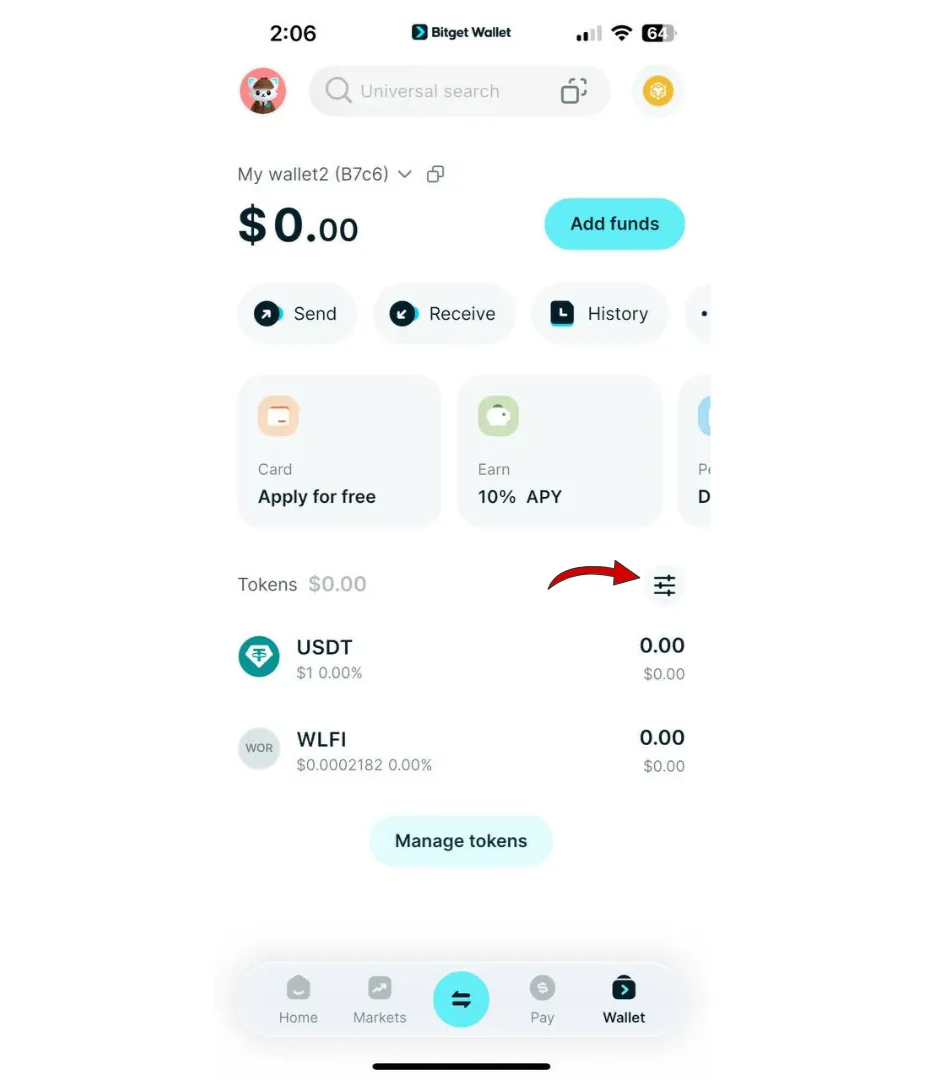This screenshot has width=930, height=1080.
Task: Expand the My wallet2 dropdown
Action: tap(404, 174)
